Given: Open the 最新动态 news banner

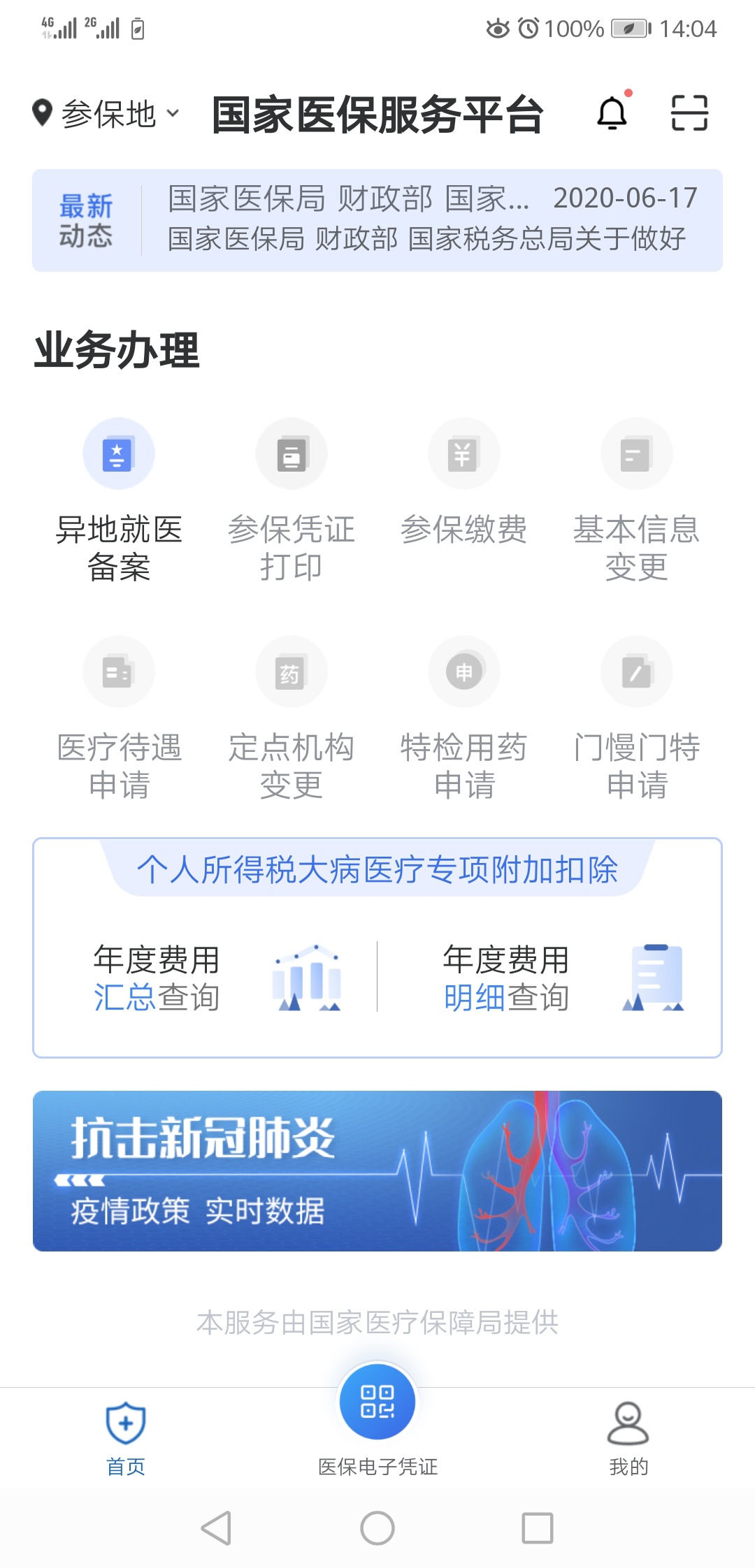Looking at the screenshot, I should tap(377, 220).
